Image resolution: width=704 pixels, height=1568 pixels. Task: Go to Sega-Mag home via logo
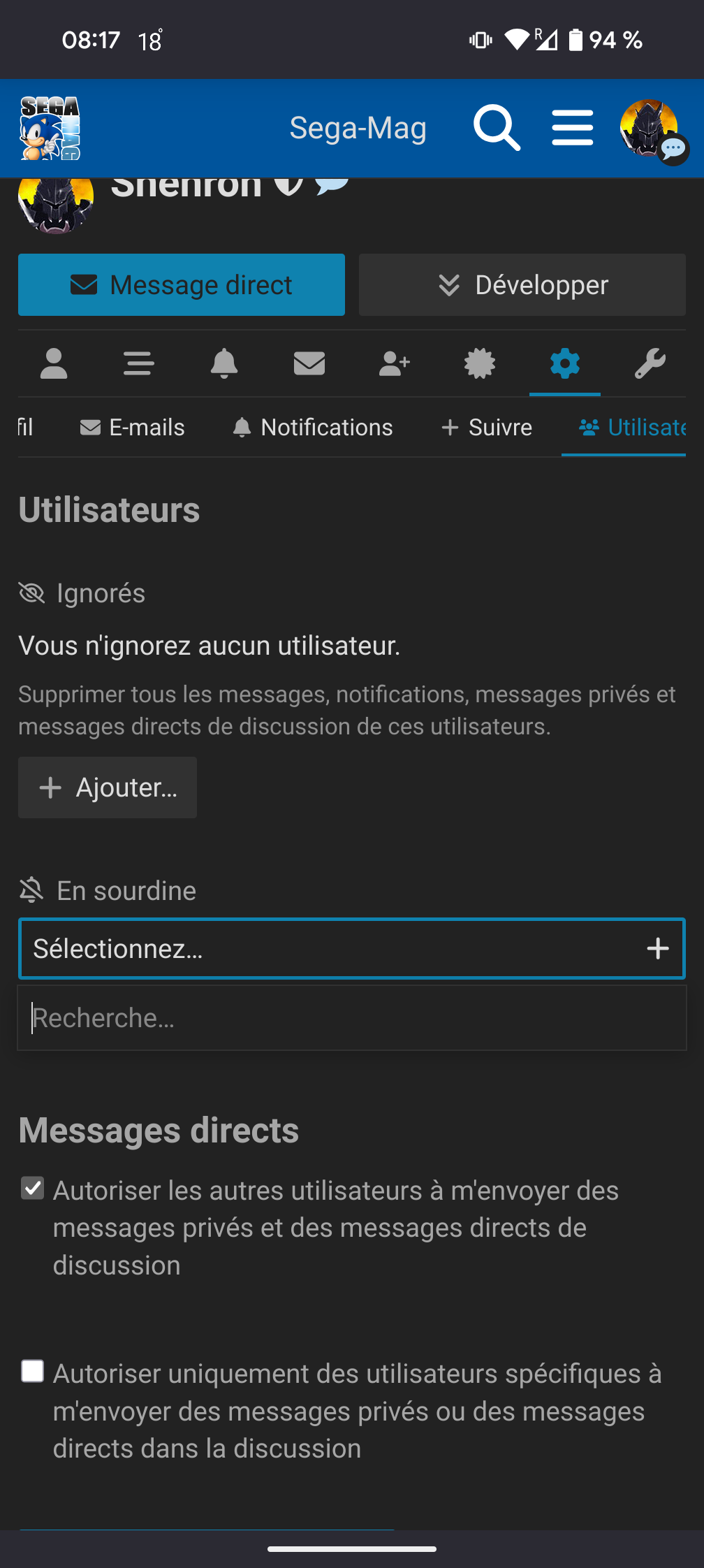tap(50, 129)
